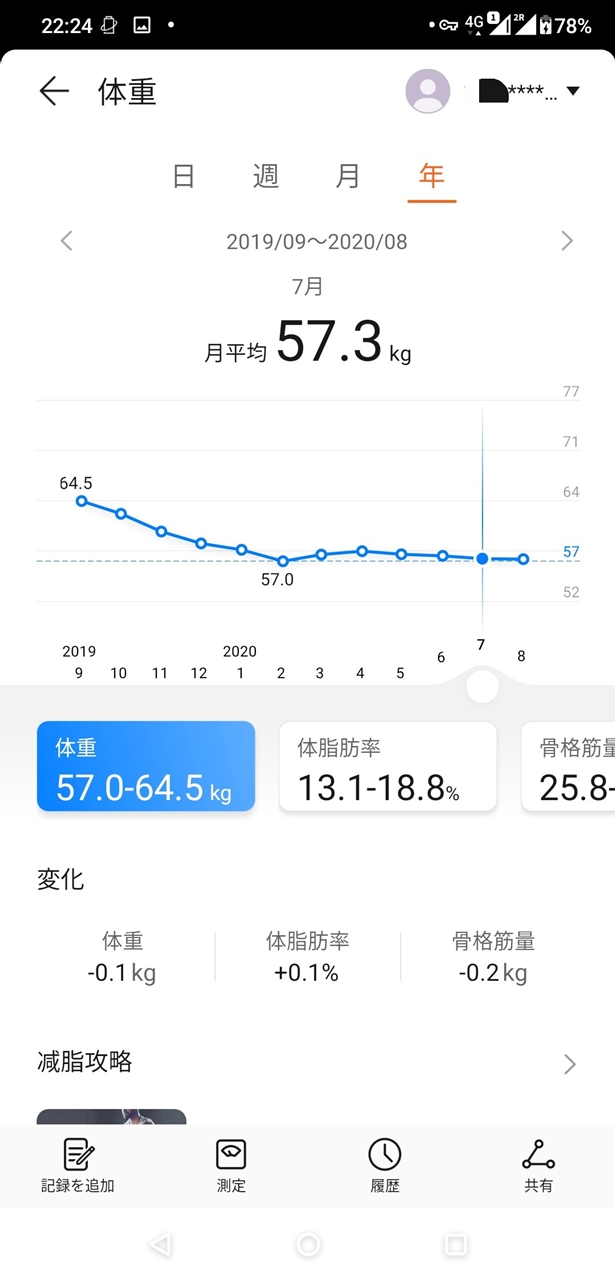The width and height of the screenshot is (615, 1280).
Task: Switch to the 月 tab
Action: coord(347,177)
